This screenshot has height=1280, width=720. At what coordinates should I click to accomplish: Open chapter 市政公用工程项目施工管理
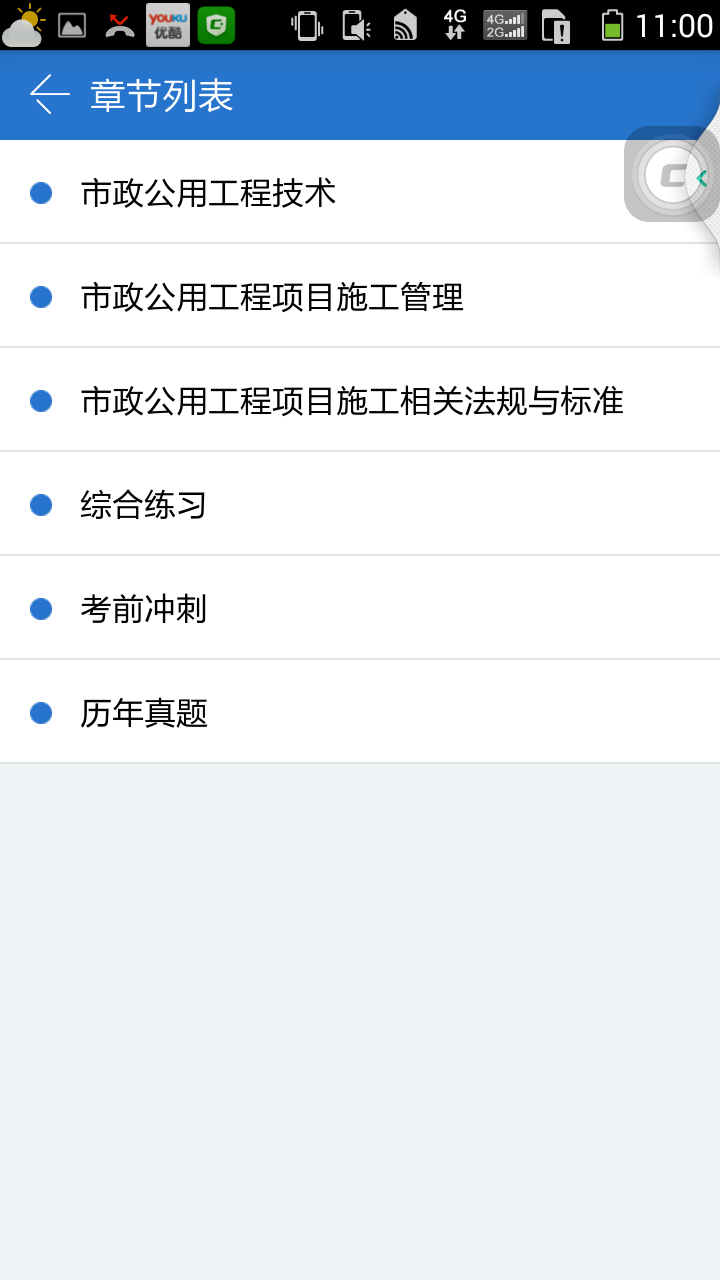[272, 297]
